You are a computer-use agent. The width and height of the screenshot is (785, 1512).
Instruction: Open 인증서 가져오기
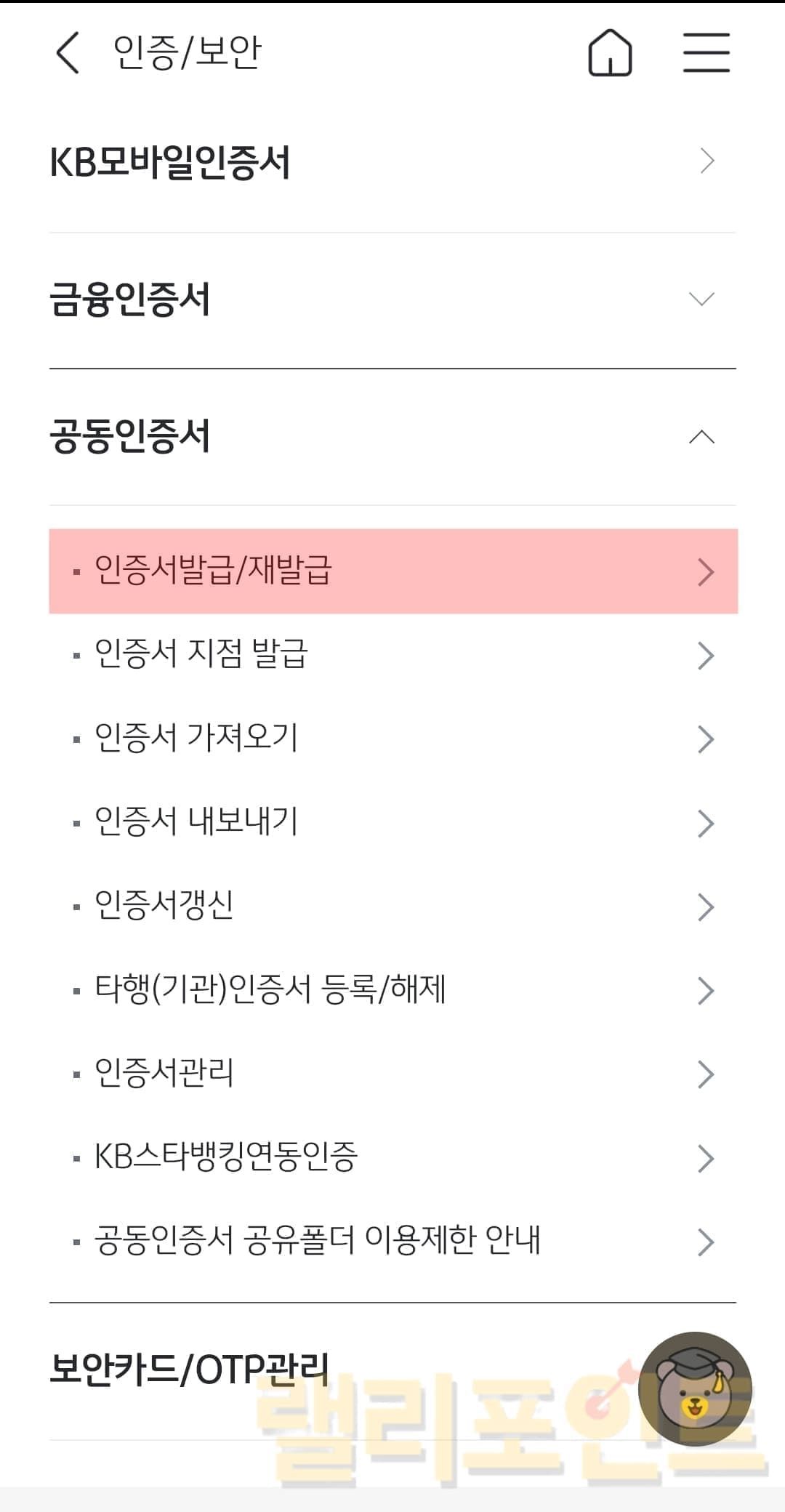click(x=392, y=738)
